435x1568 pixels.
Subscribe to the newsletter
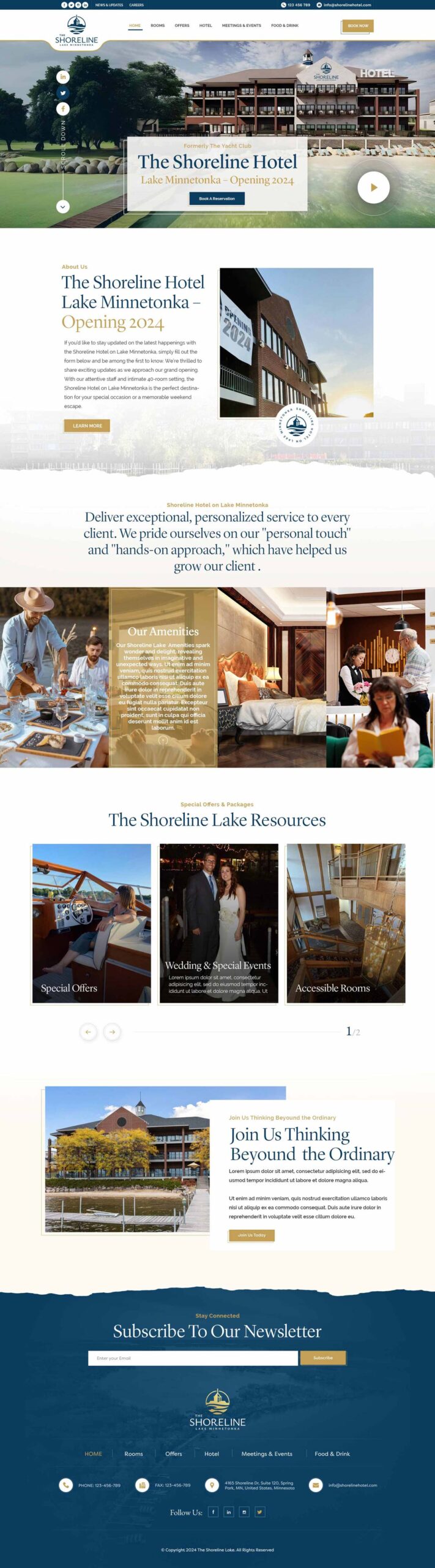pos(323,1358)
